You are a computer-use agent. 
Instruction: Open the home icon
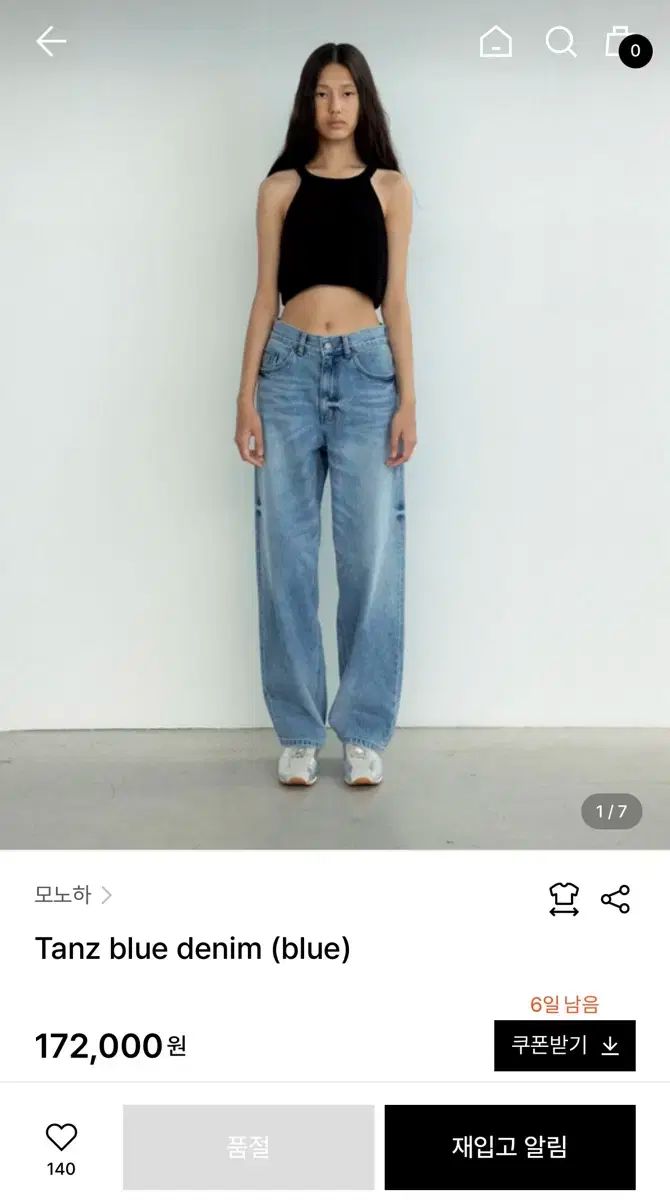pos(496,42)
